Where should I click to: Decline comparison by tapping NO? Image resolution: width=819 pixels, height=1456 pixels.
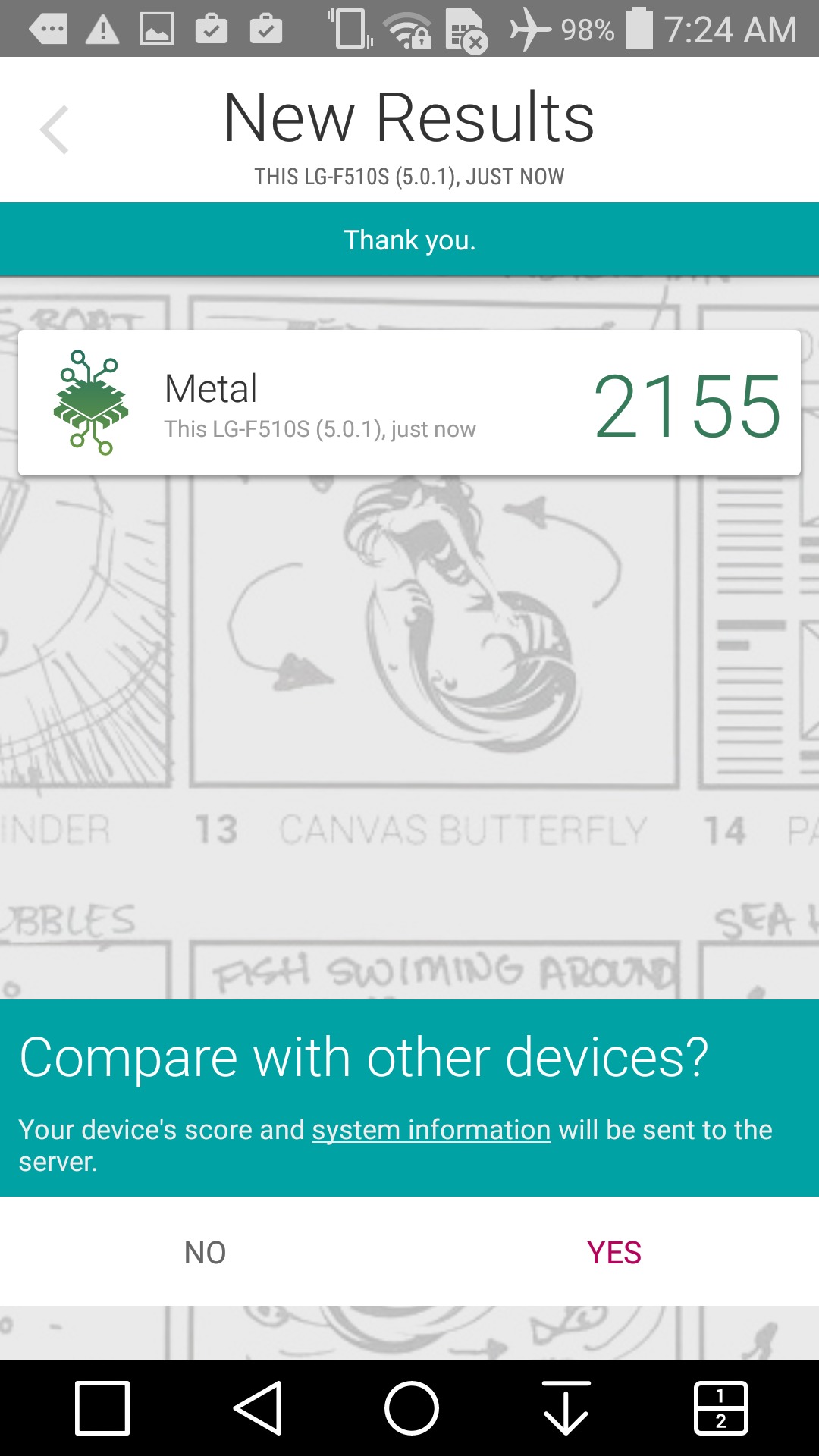pyautogui.click(x=205, y=1253)
